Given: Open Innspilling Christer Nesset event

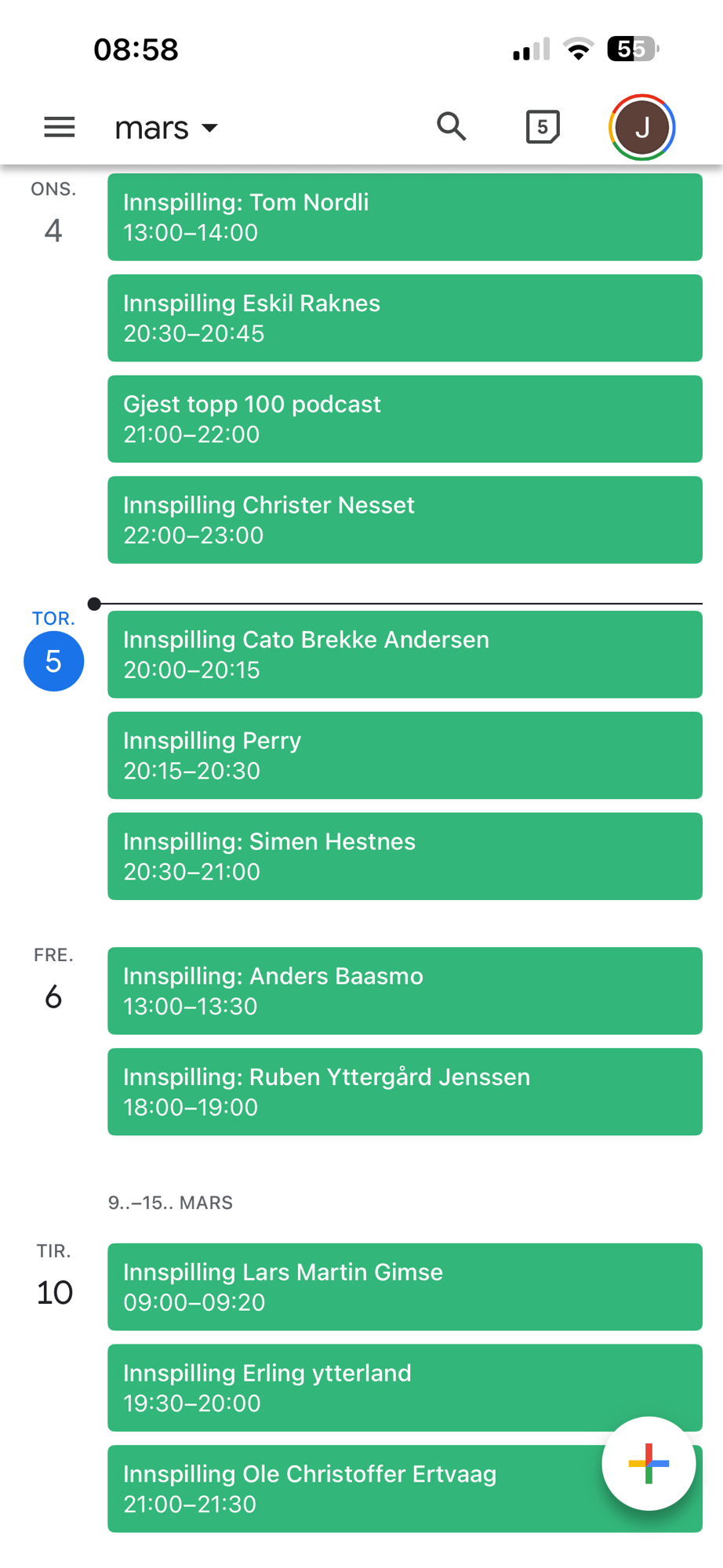Looking at the screenshot, I should tap(405, 520).
